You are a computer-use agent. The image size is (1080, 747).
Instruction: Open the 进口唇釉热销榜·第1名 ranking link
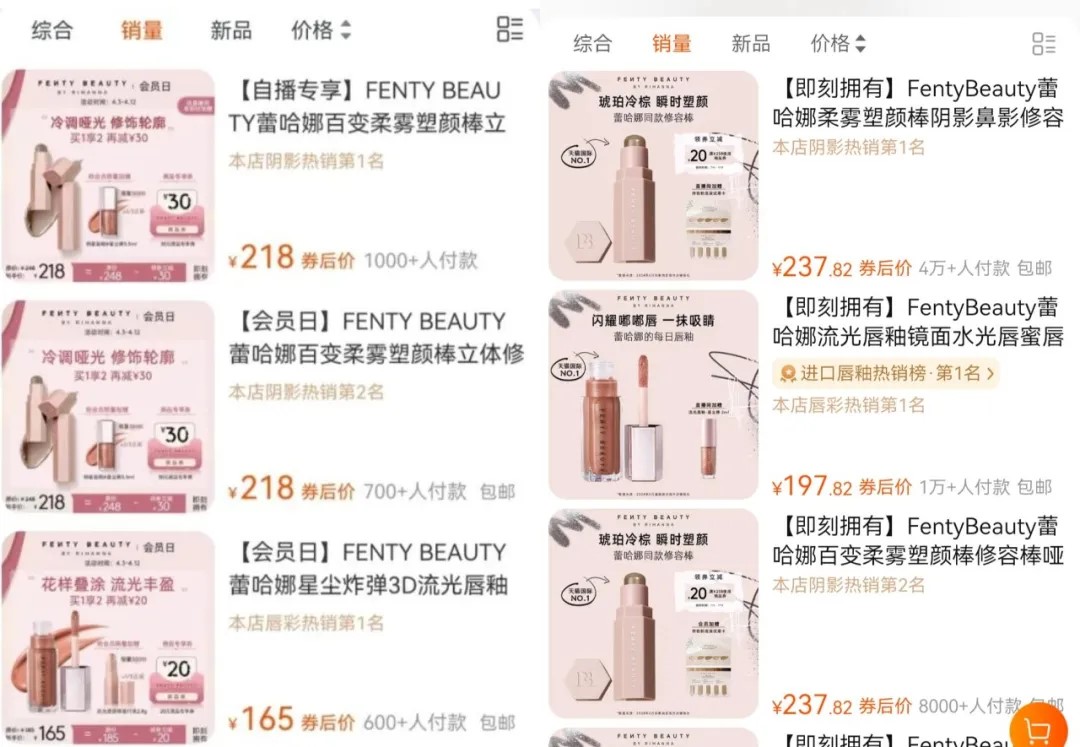pos(885,374)
